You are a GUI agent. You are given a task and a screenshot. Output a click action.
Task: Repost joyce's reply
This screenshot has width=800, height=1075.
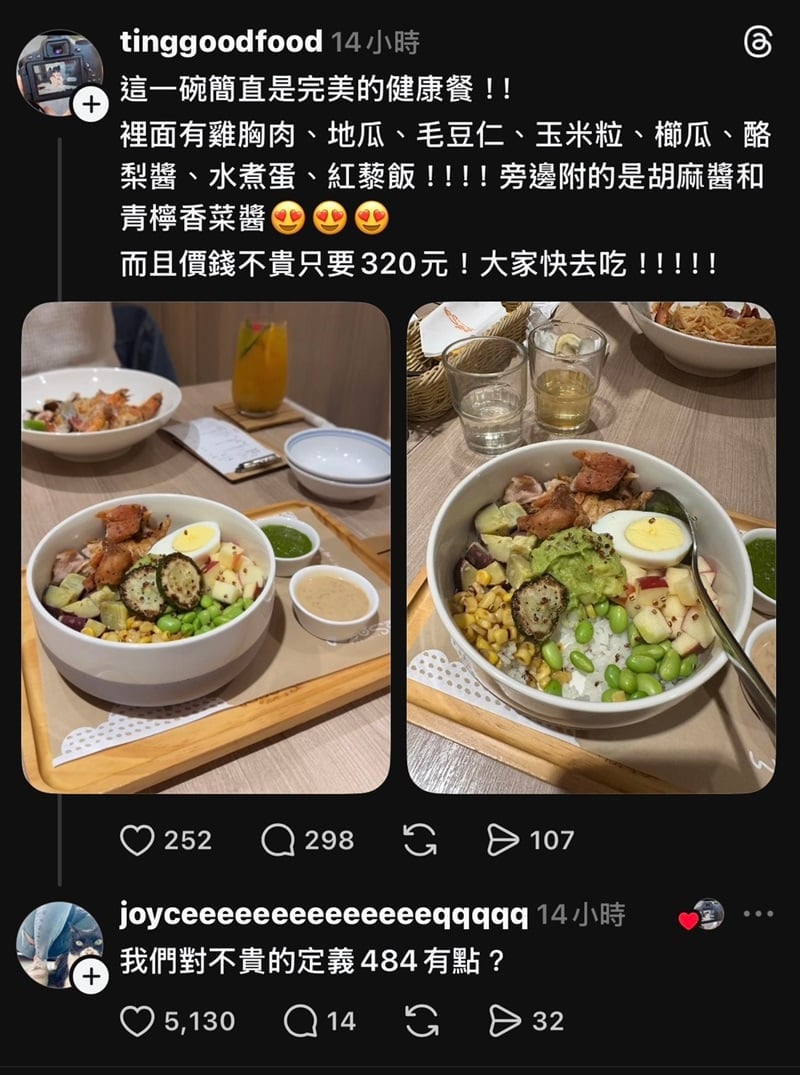coord(421,1021)
